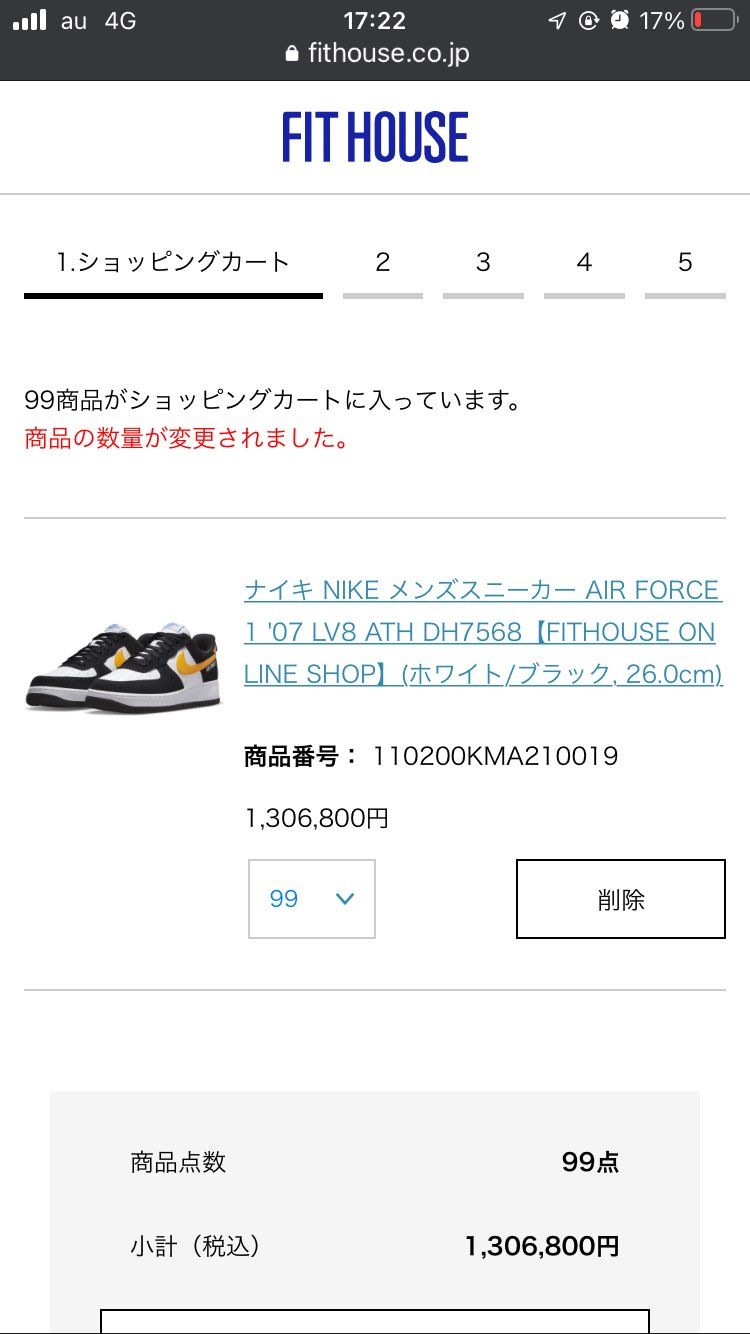The width and height of the screenshot is (750, 1334).
Task: Open the Nike Air Force 1 product link
Action: pyautogui.click(x=483, y=632)
